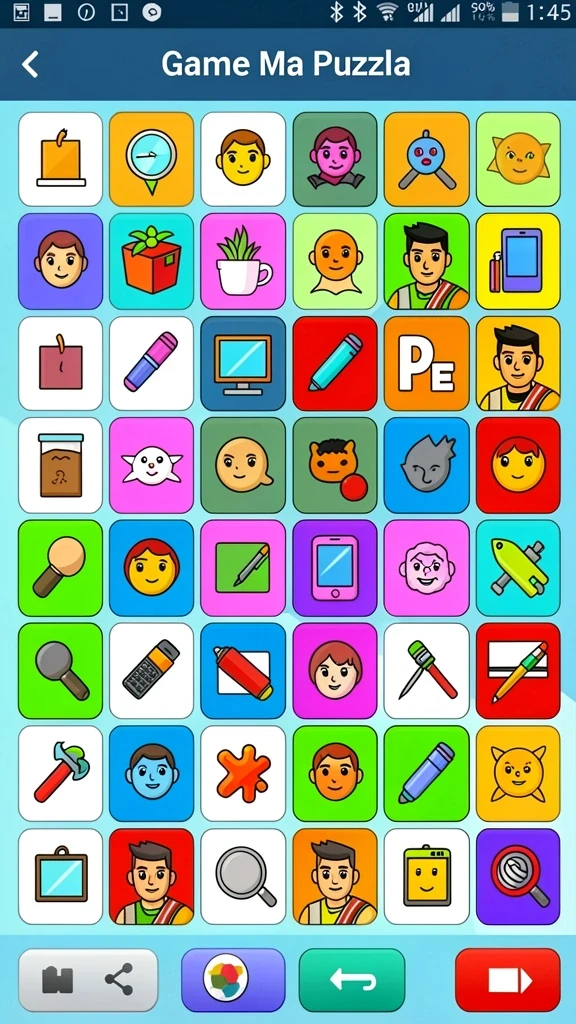The width and height of the screenshot is (576, 1024).
Task: Tap the white seal tile on pink
Action: tap(152, 466)
